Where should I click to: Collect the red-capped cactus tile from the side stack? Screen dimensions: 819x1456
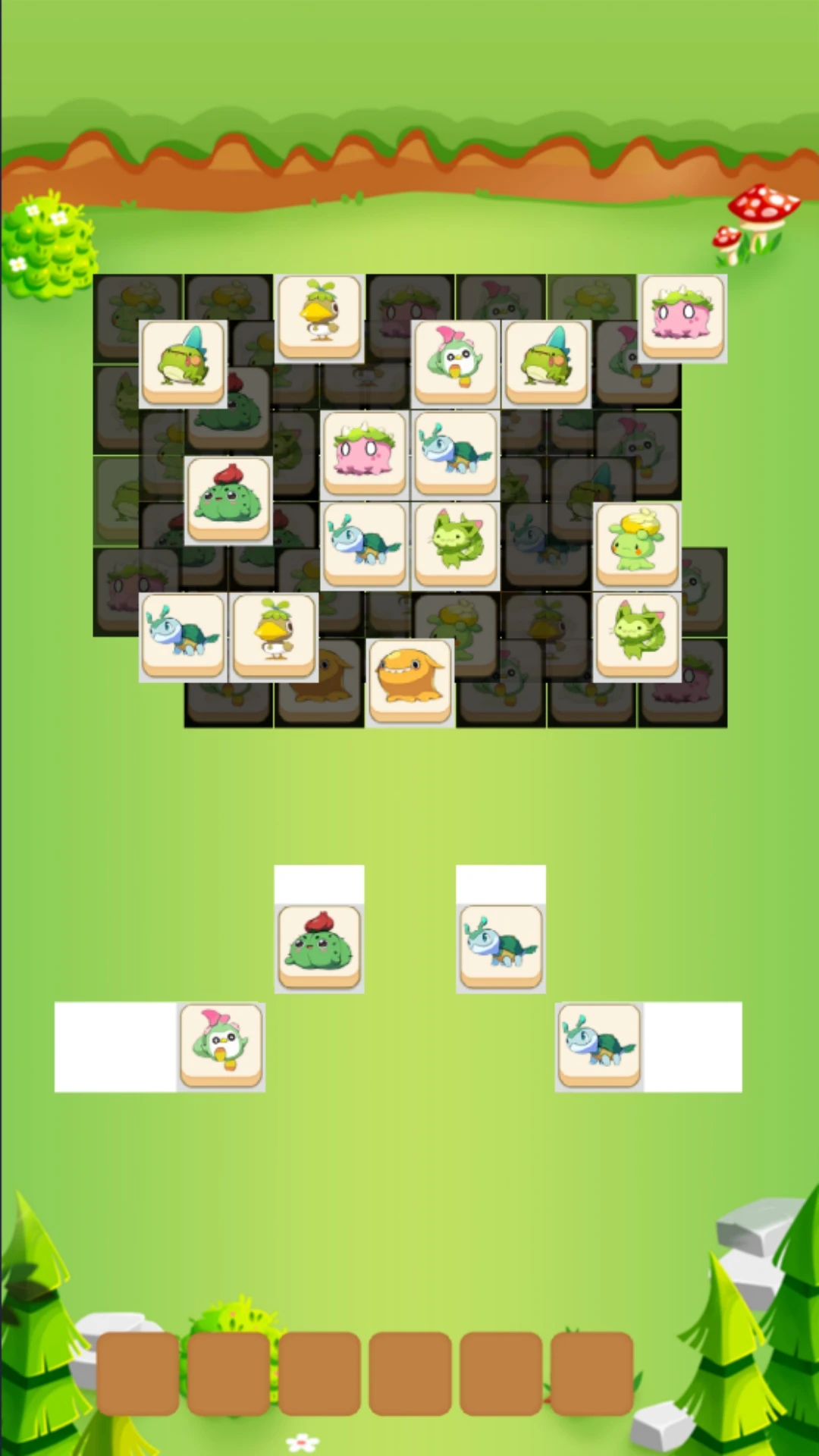319,946
